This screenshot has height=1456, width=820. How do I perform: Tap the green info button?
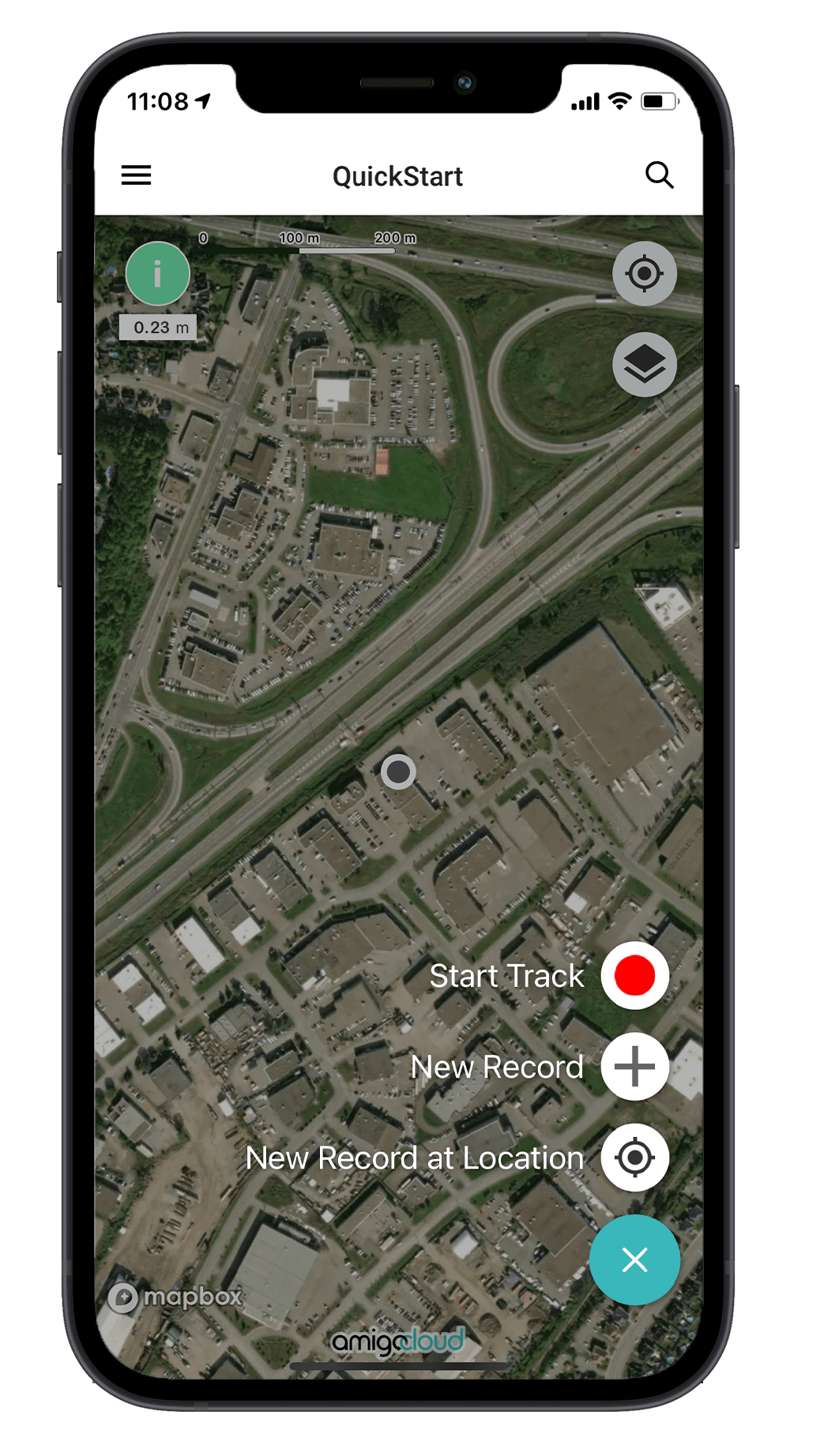tap(158, 274)
